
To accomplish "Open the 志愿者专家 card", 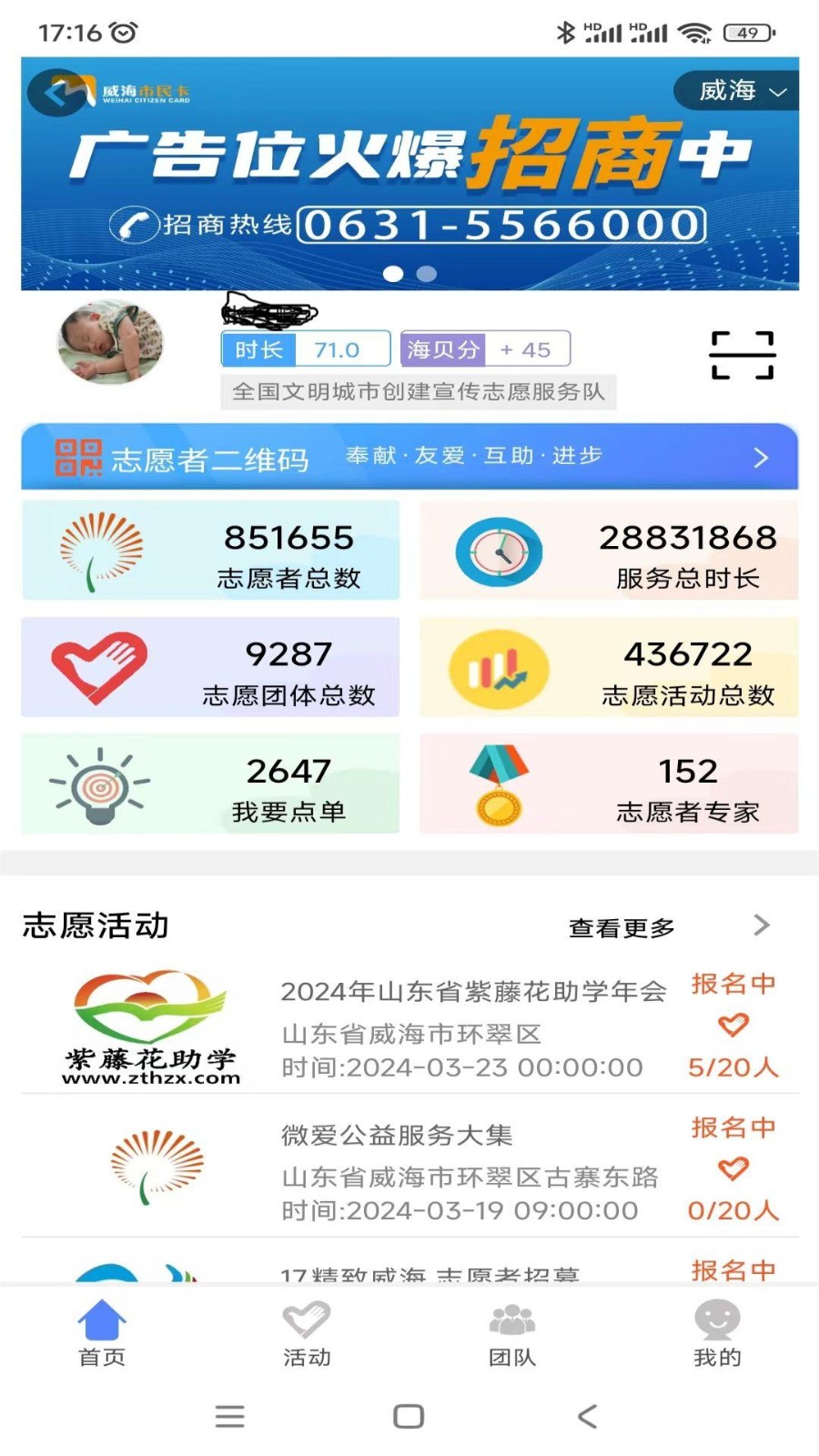I will click(x=609, y=784).
